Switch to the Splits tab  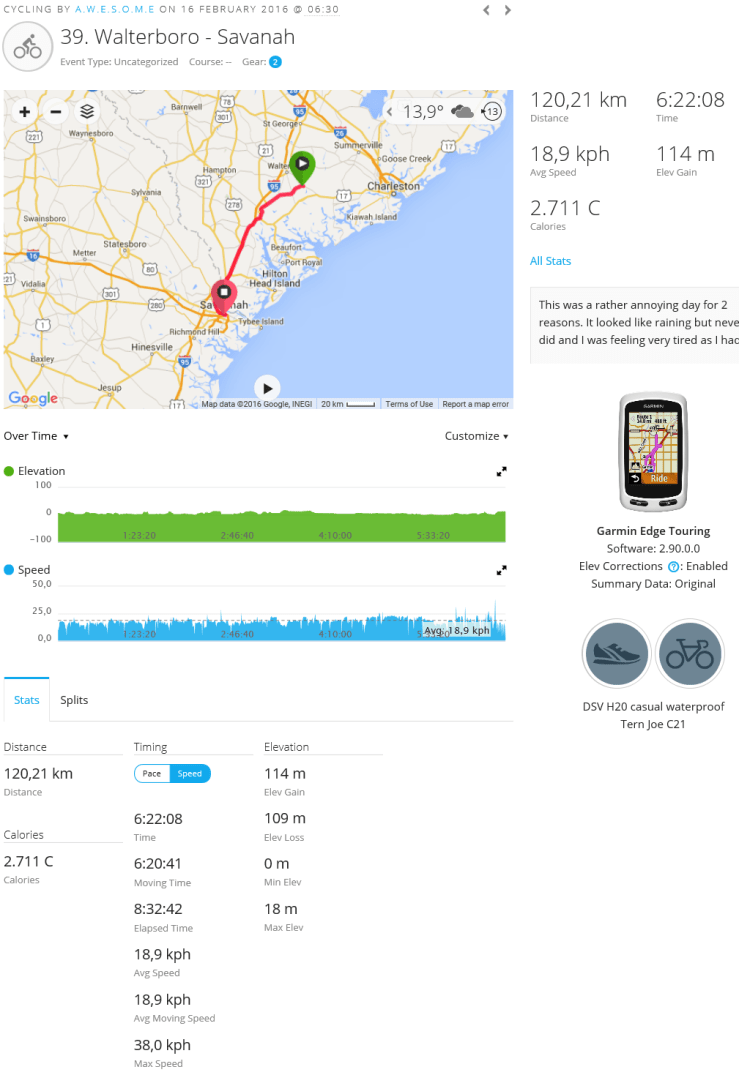pos(74,700)
